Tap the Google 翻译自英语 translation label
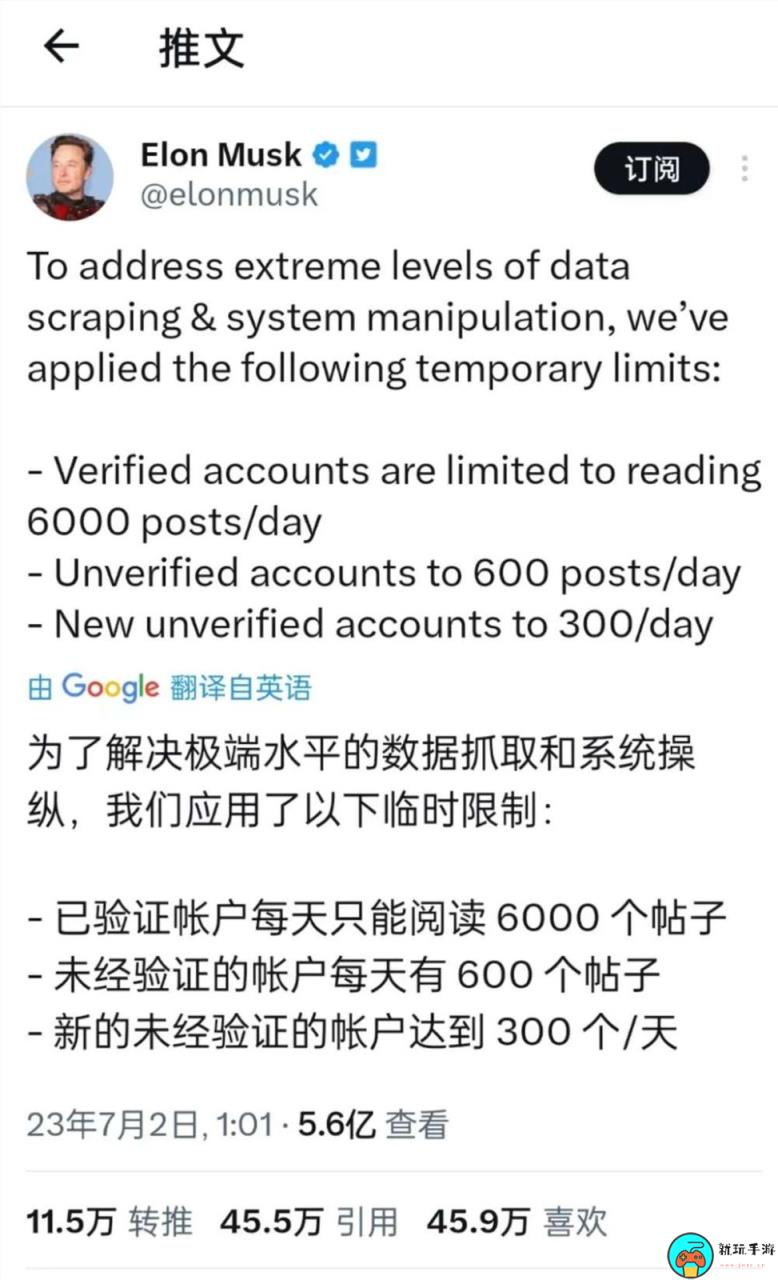The image size is (778, 1280). coord(169,687)
